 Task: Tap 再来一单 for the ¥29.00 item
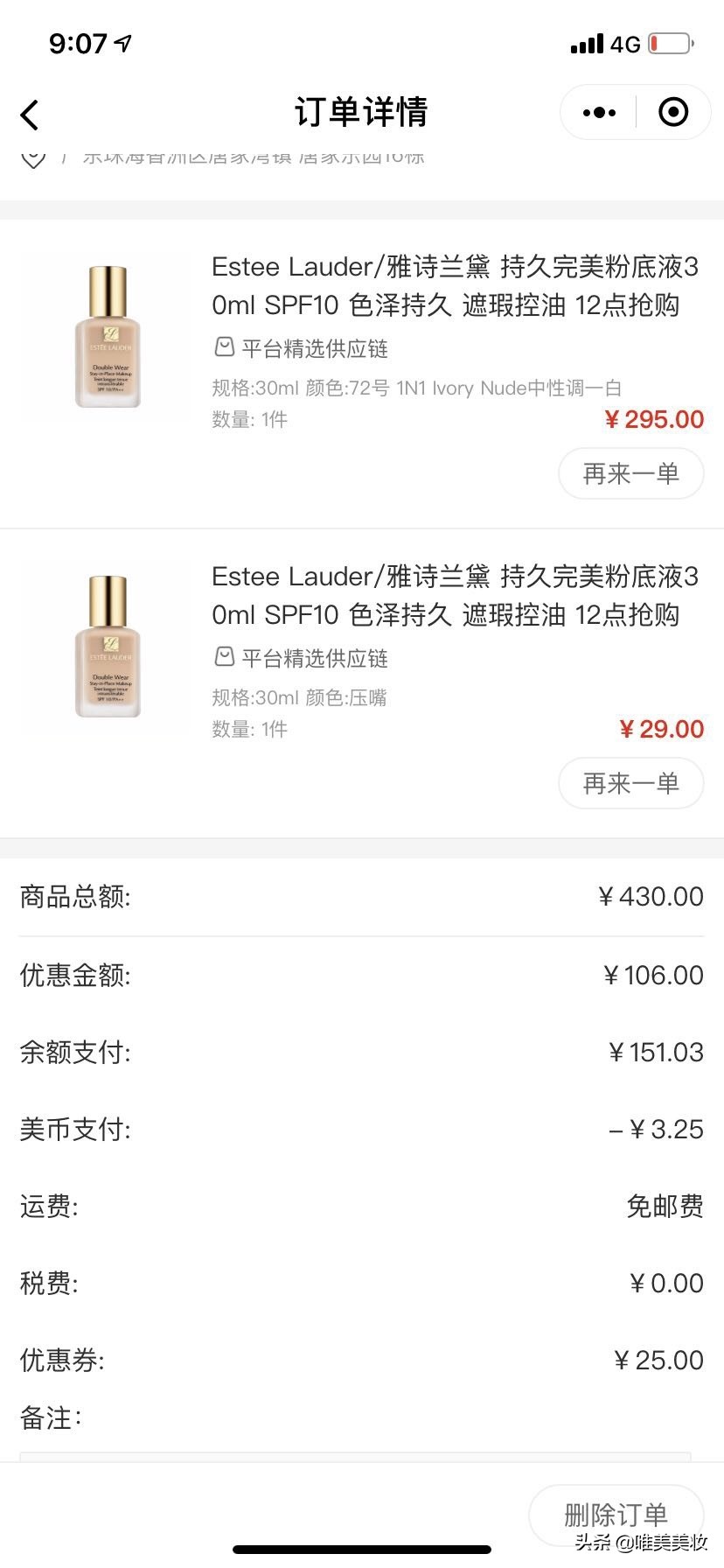click(x=630, y=783)
